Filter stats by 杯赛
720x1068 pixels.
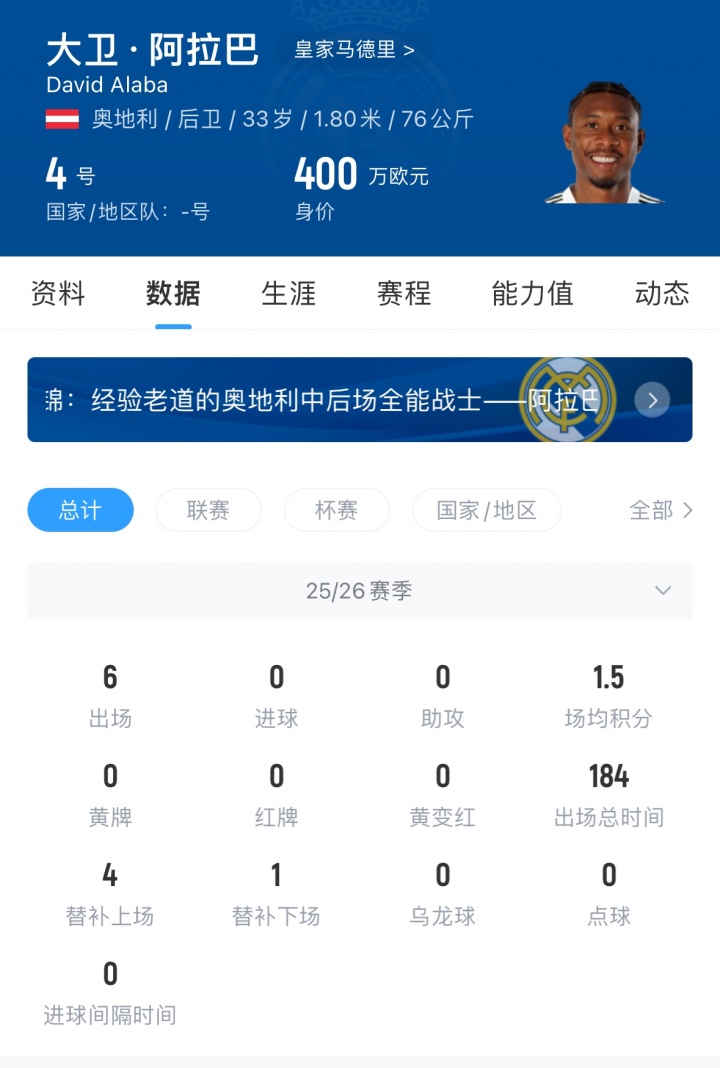[336, 510]
